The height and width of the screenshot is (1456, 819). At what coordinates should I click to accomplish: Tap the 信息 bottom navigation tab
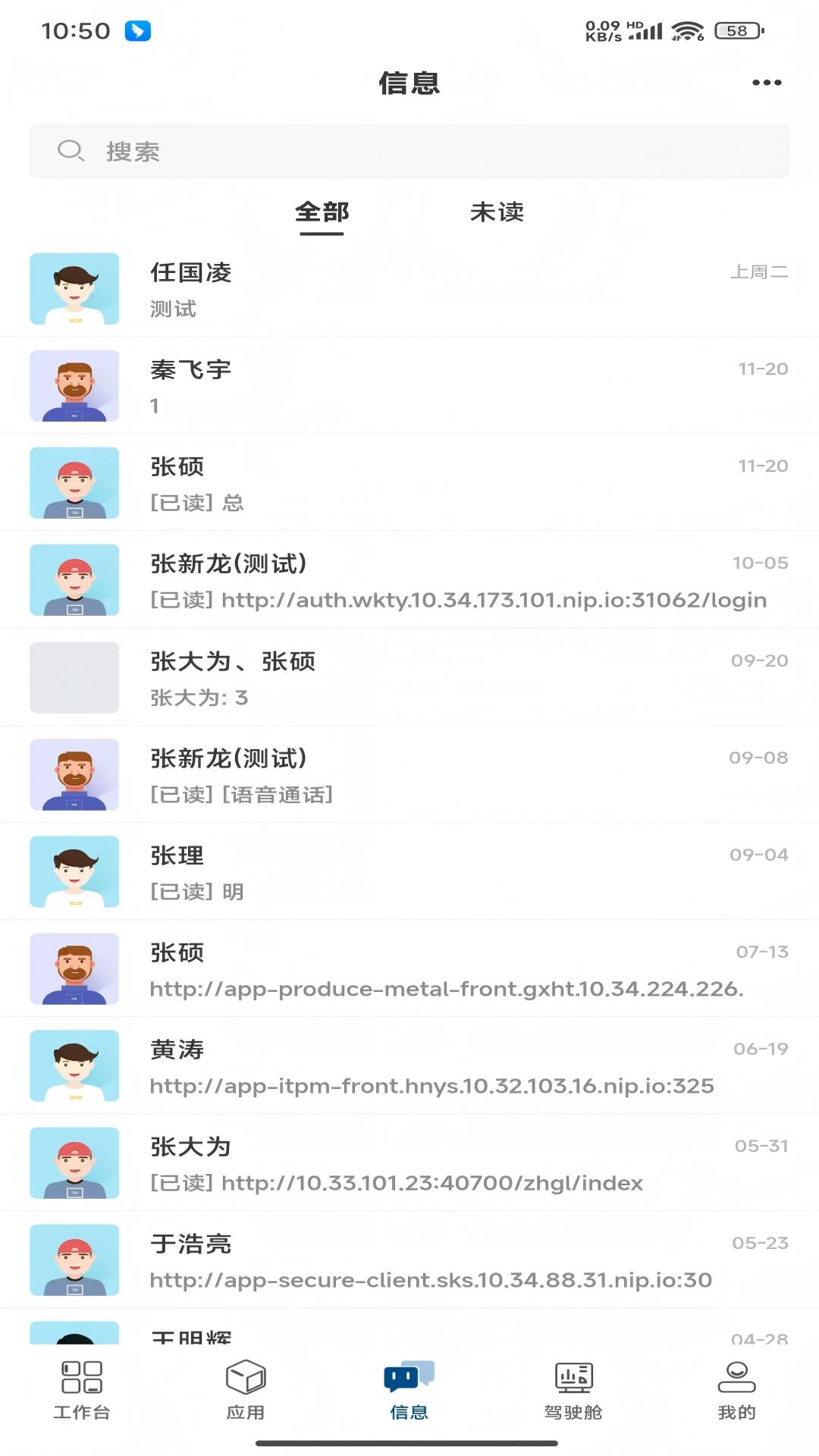pos(409,1390)
